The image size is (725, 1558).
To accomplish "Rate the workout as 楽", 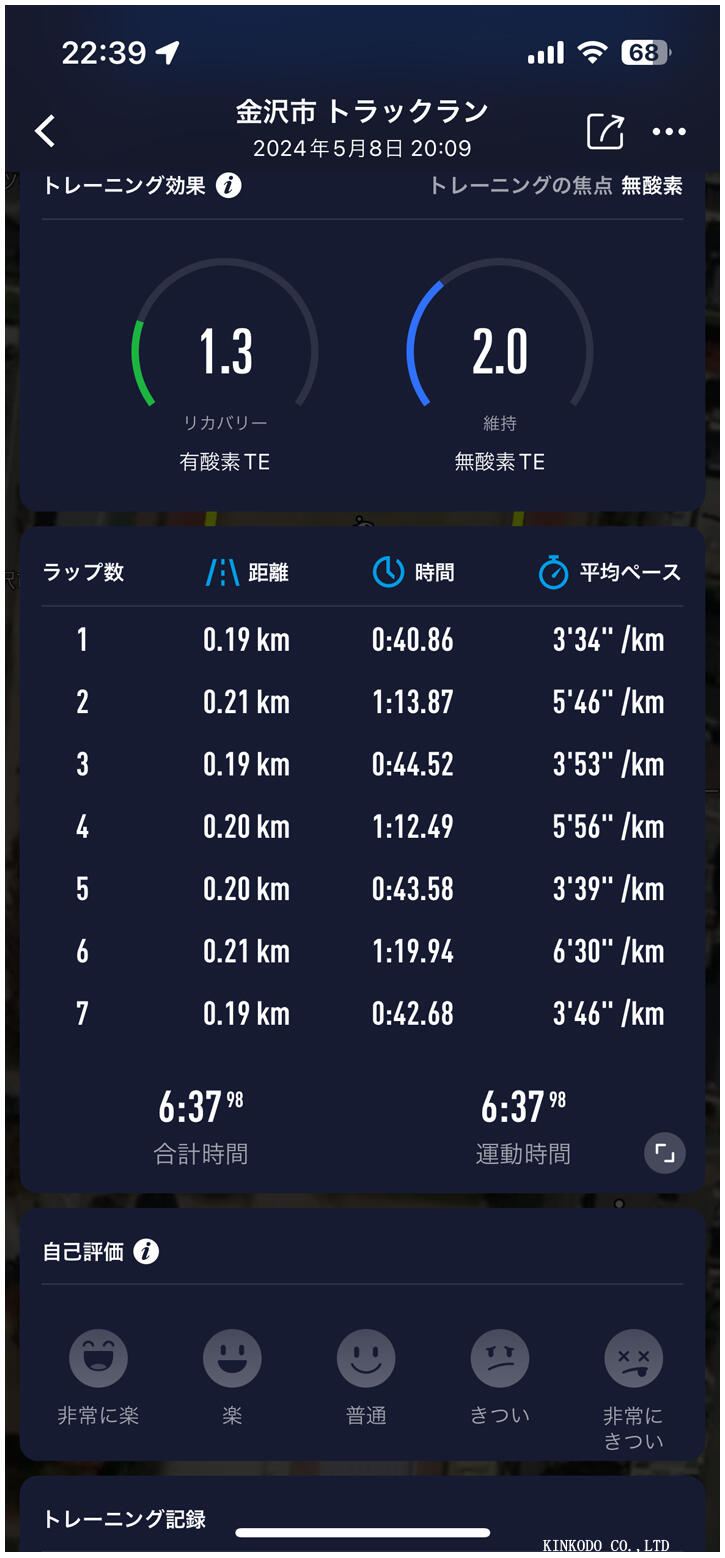I will point(232,1358).
